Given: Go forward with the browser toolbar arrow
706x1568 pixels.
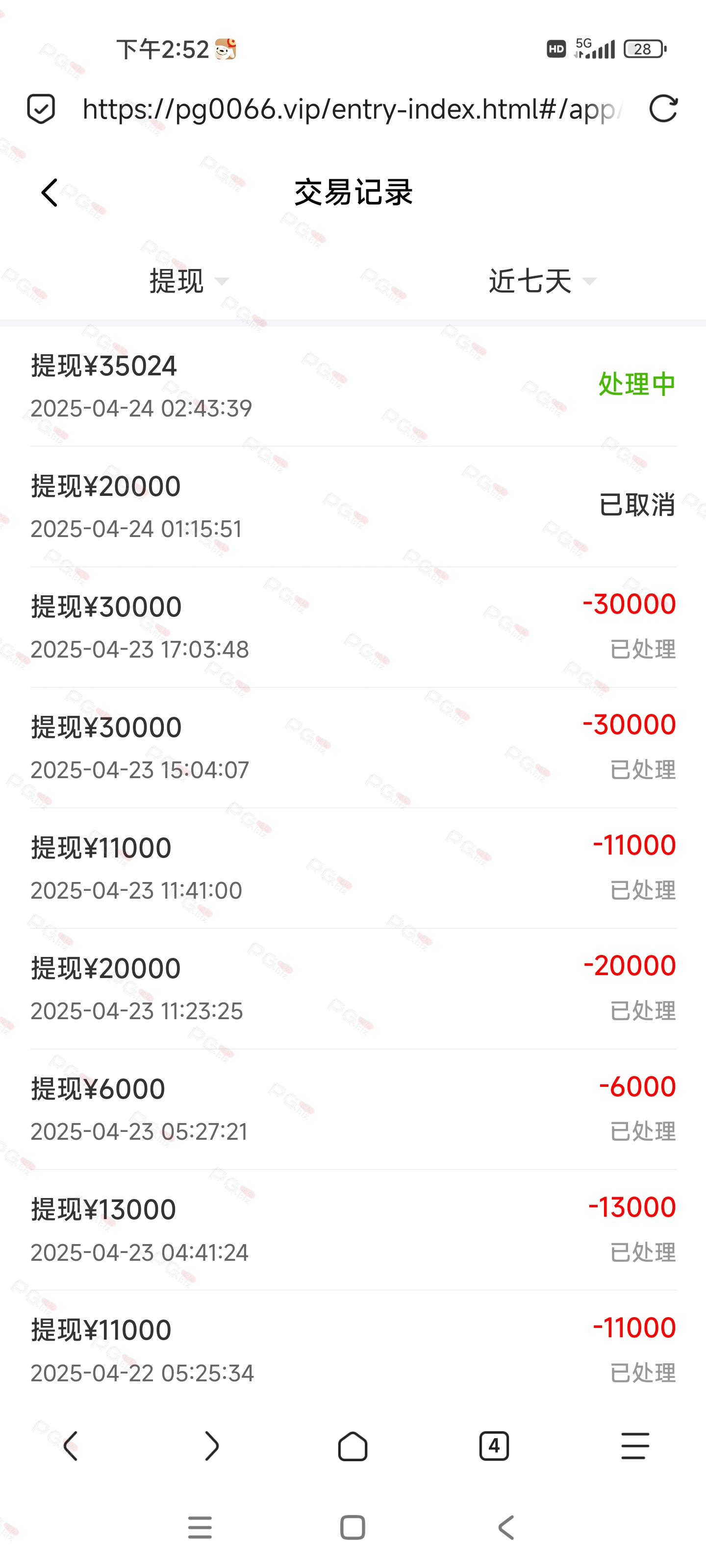Looking at the screenshot, I should click(211, 1445).
